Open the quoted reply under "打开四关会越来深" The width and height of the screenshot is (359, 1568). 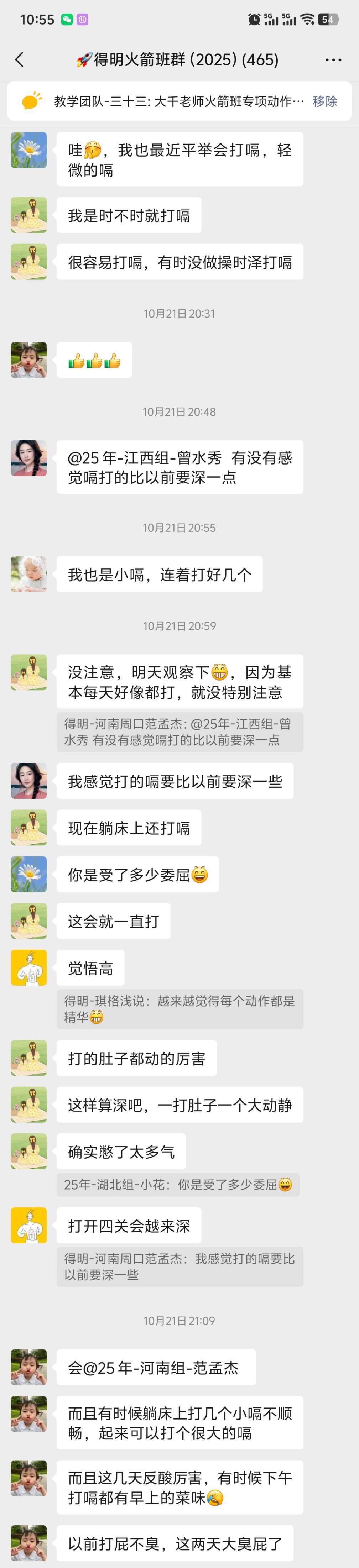tap(180, 1267)
